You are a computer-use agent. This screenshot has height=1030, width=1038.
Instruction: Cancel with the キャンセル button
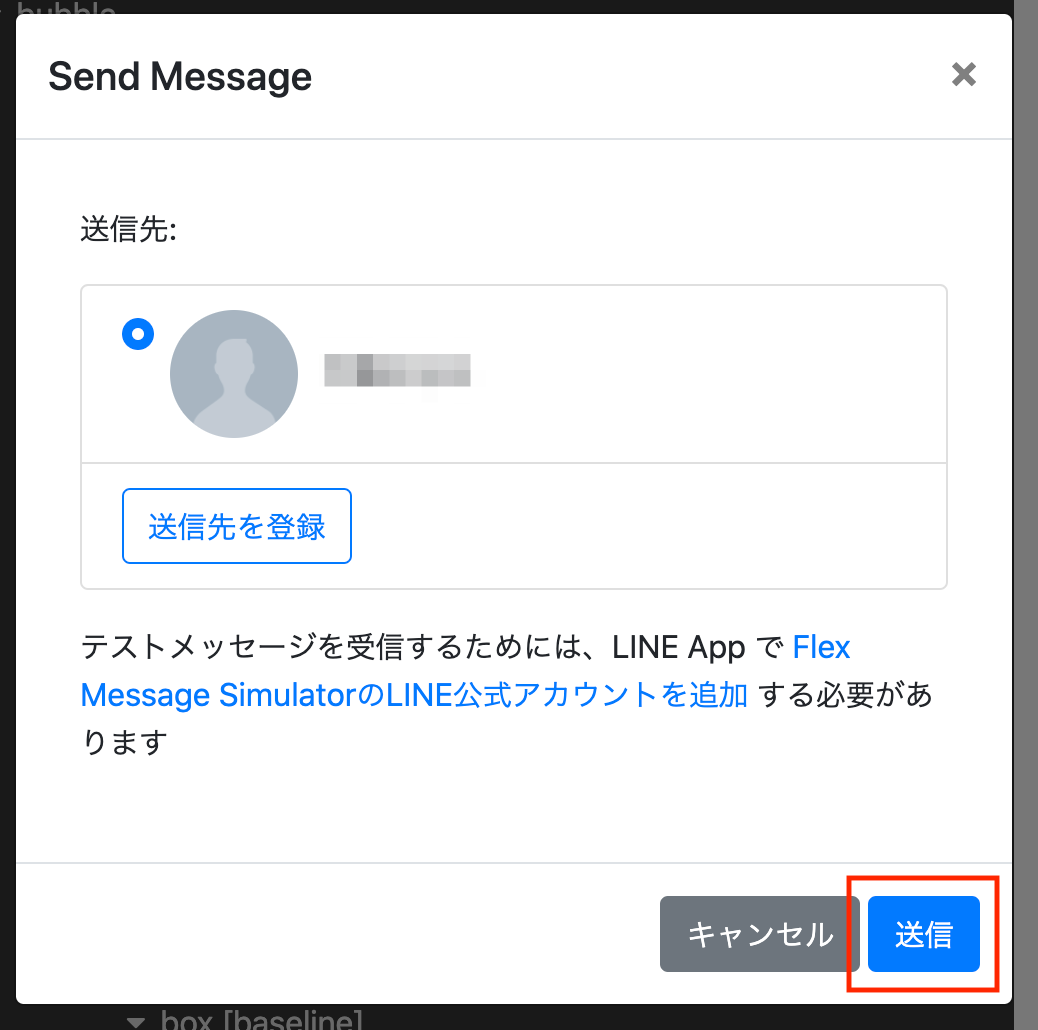coord(760,934)
